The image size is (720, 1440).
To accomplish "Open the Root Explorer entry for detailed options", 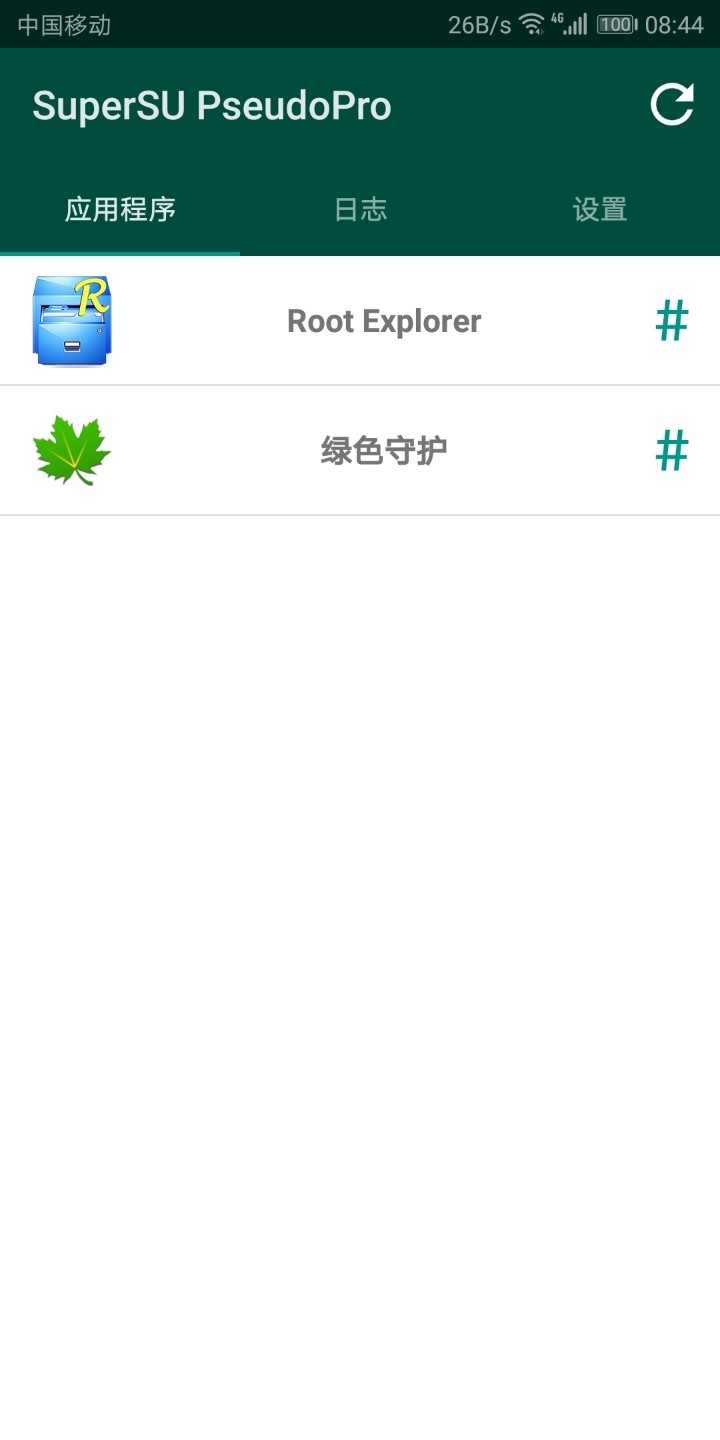I will pyautogui.click(x=360, y=320).
